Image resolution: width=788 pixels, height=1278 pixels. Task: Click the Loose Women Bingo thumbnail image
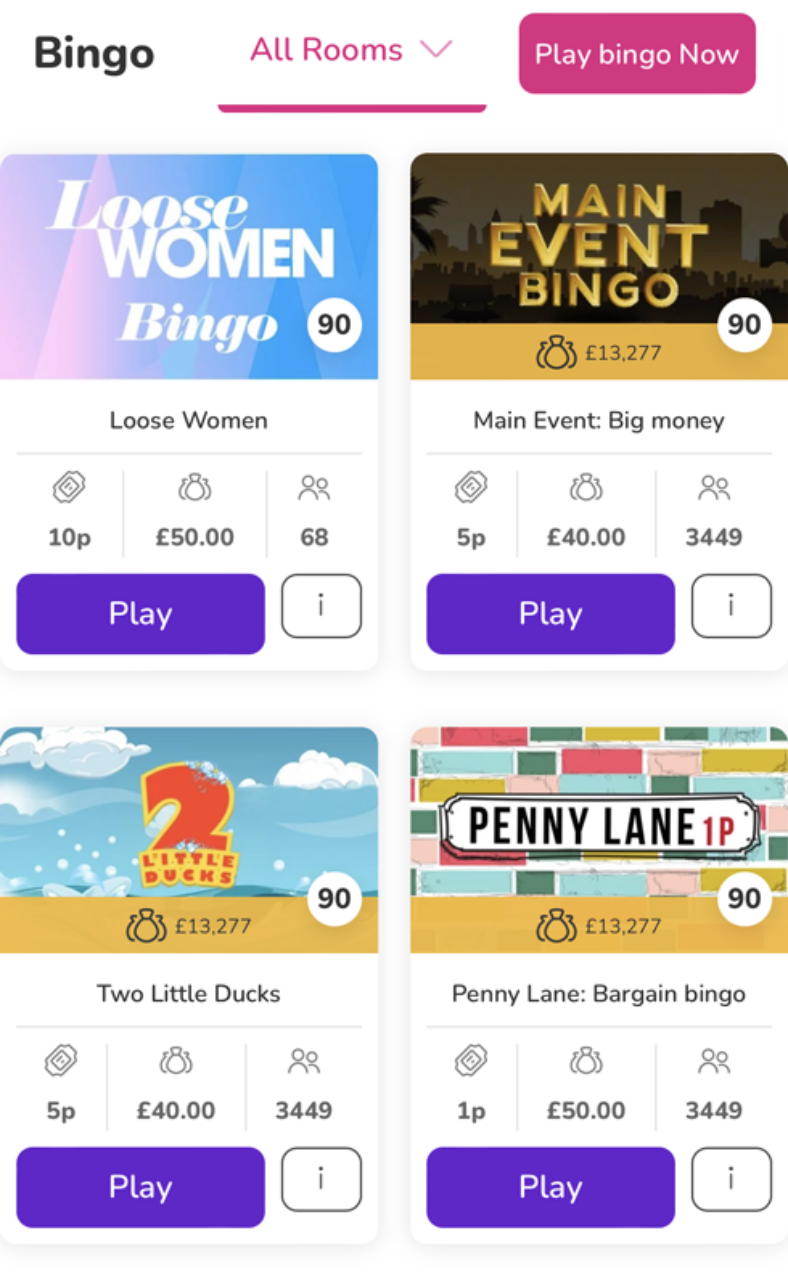[189, 250]
